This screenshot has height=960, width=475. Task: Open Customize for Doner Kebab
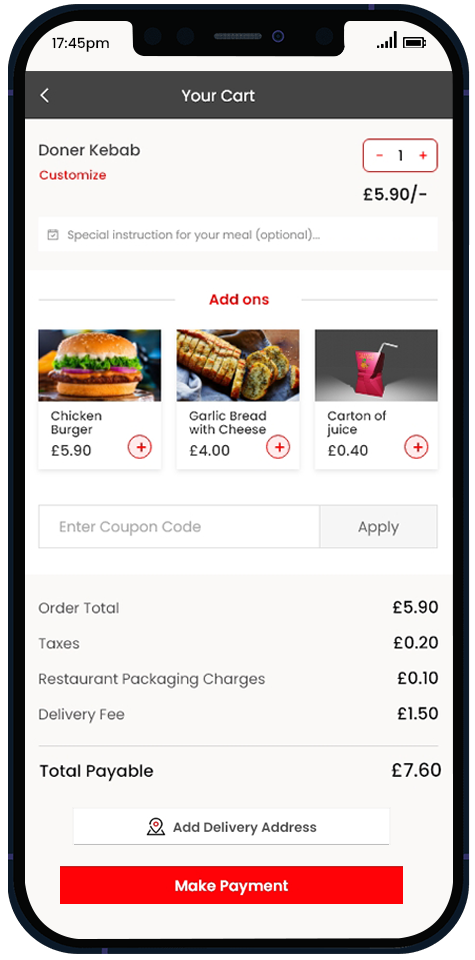point(72,175)
